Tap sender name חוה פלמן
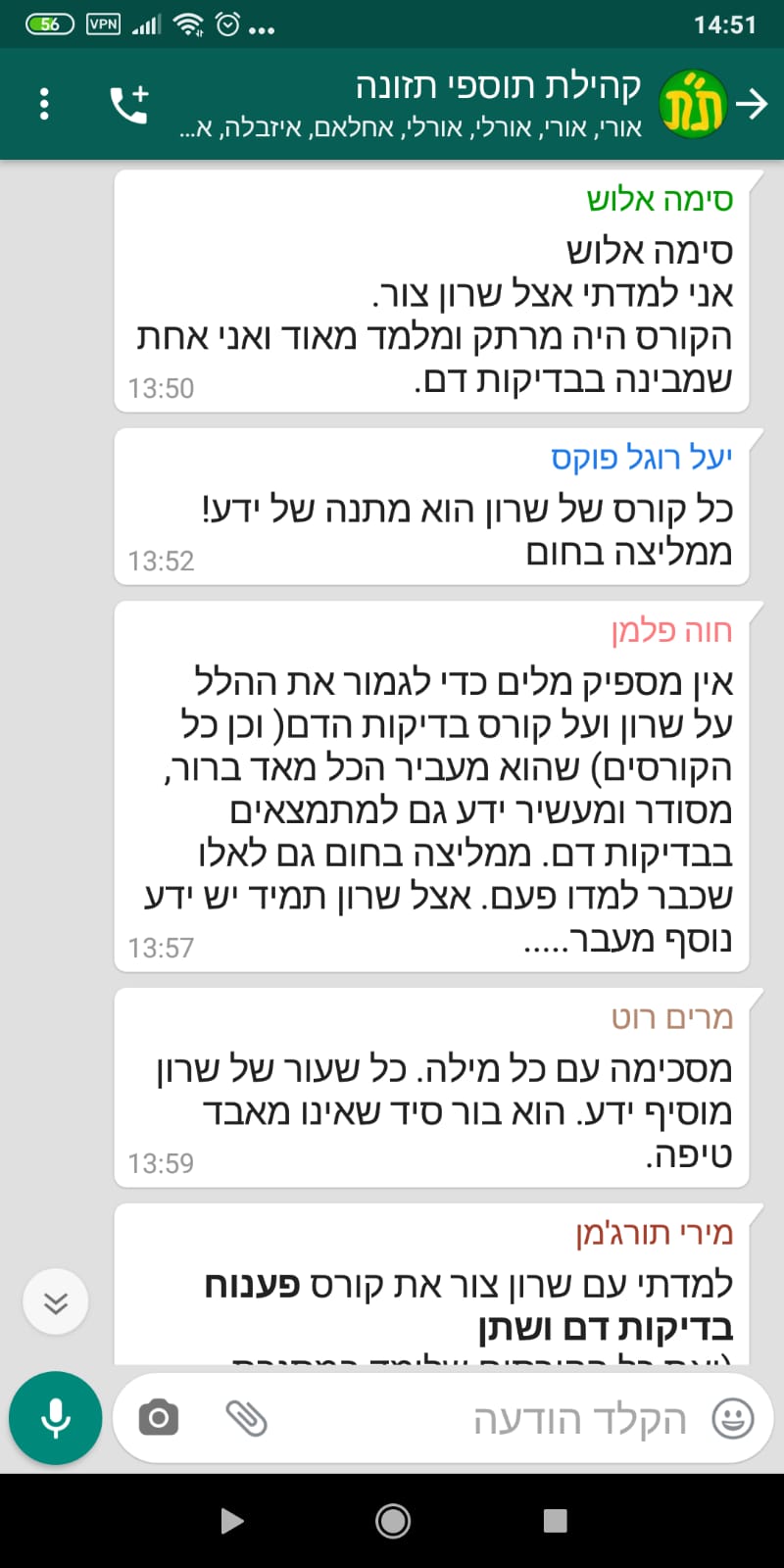Viewport: 784px width, 1568px height. [x=672, y=630]
